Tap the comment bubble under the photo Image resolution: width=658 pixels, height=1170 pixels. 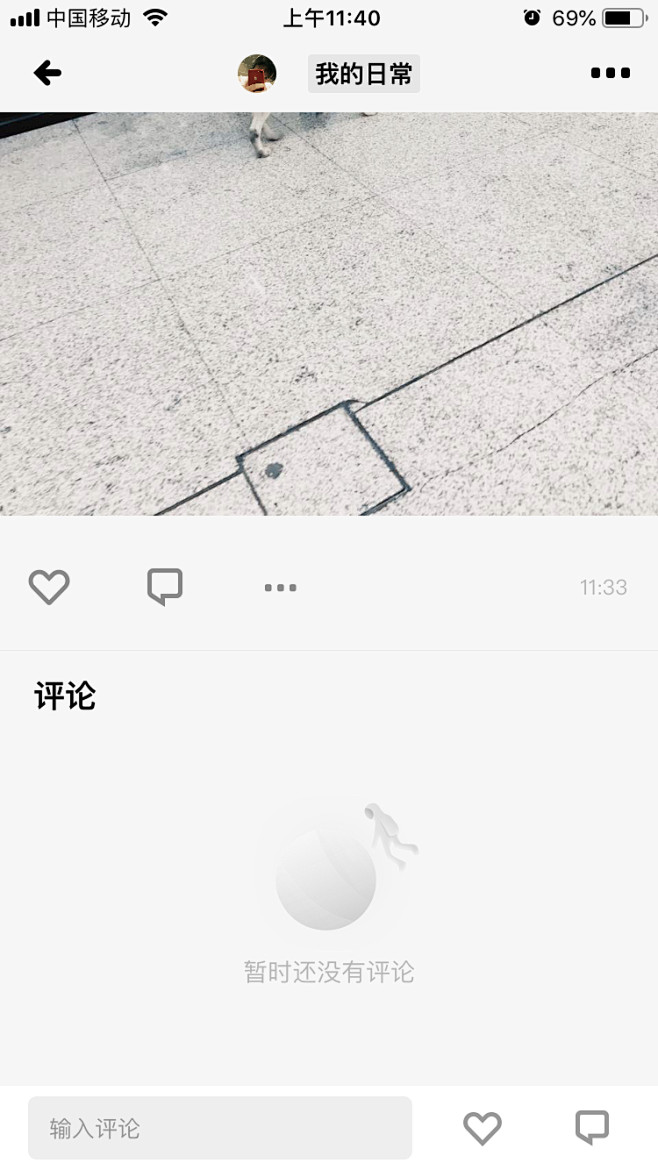click(165, 586)
